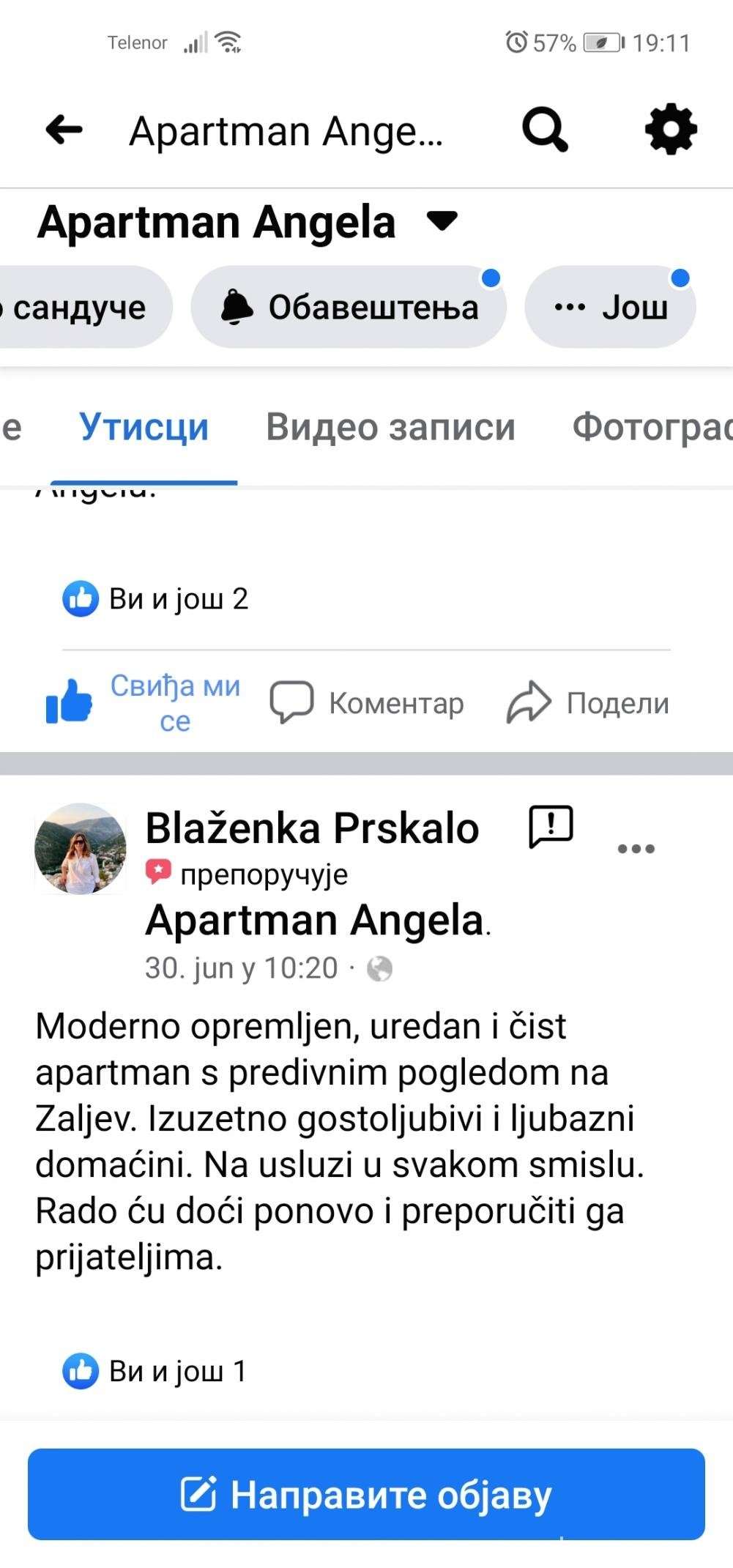Expand the Apartman Angela page dropdown
Screen dimensions: 733x1568
[x=442, y=220]
